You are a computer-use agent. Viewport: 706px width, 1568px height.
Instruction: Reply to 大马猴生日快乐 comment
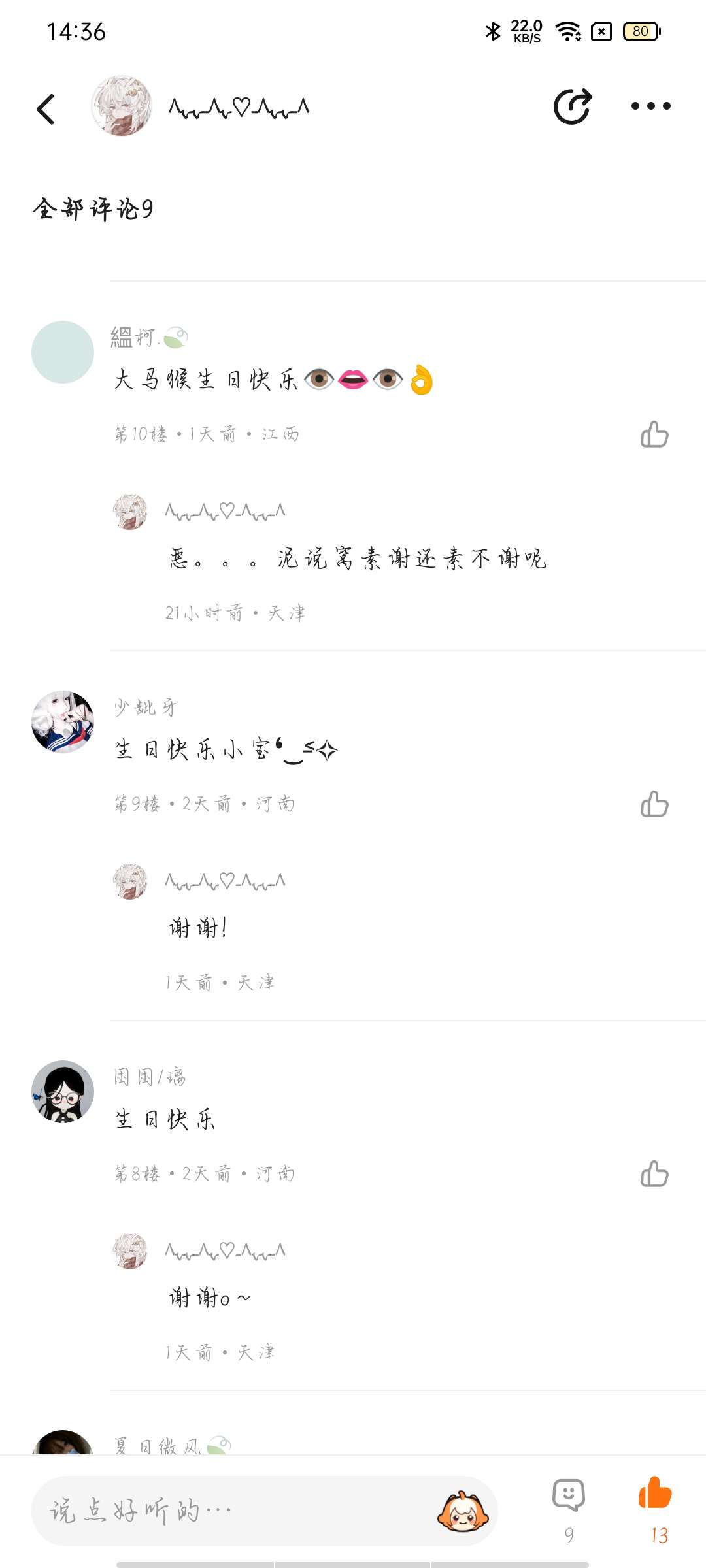click(x=273, y=380)
